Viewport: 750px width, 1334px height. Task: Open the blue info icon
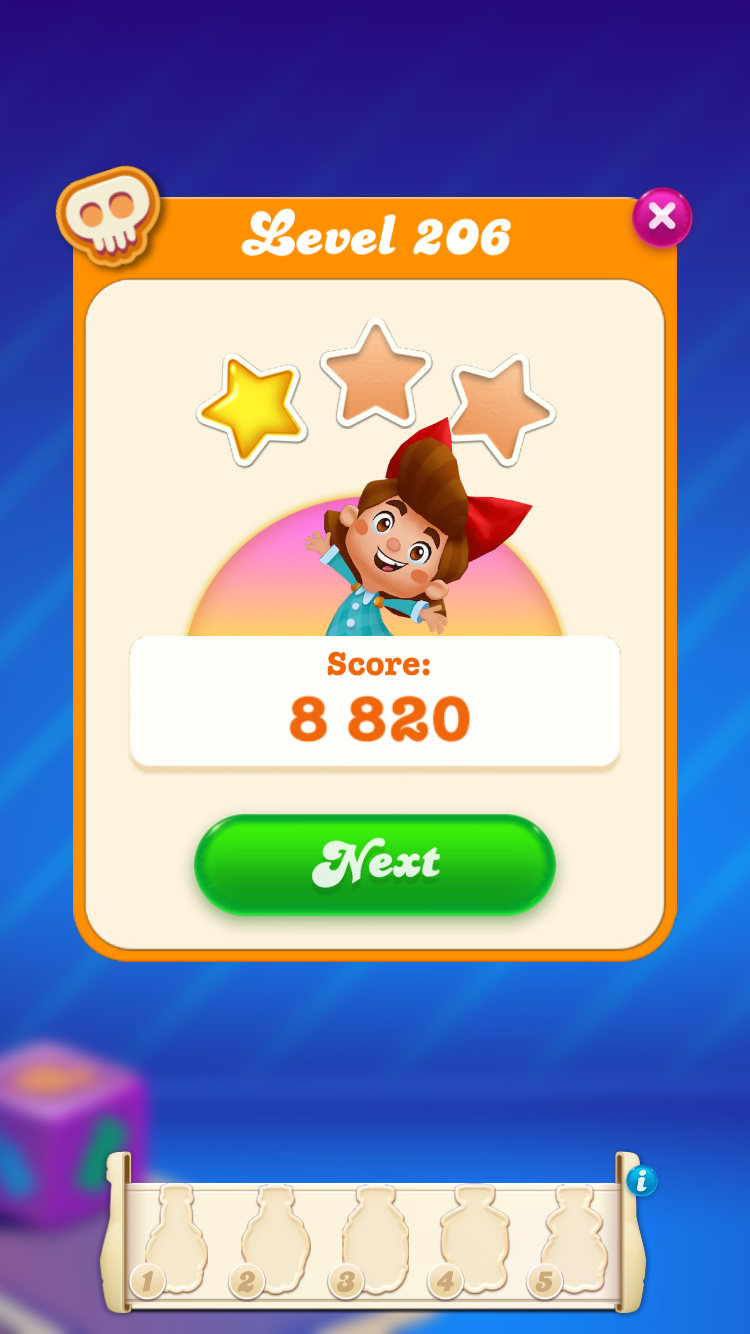pyautogui.click(x=642, y=1181)
